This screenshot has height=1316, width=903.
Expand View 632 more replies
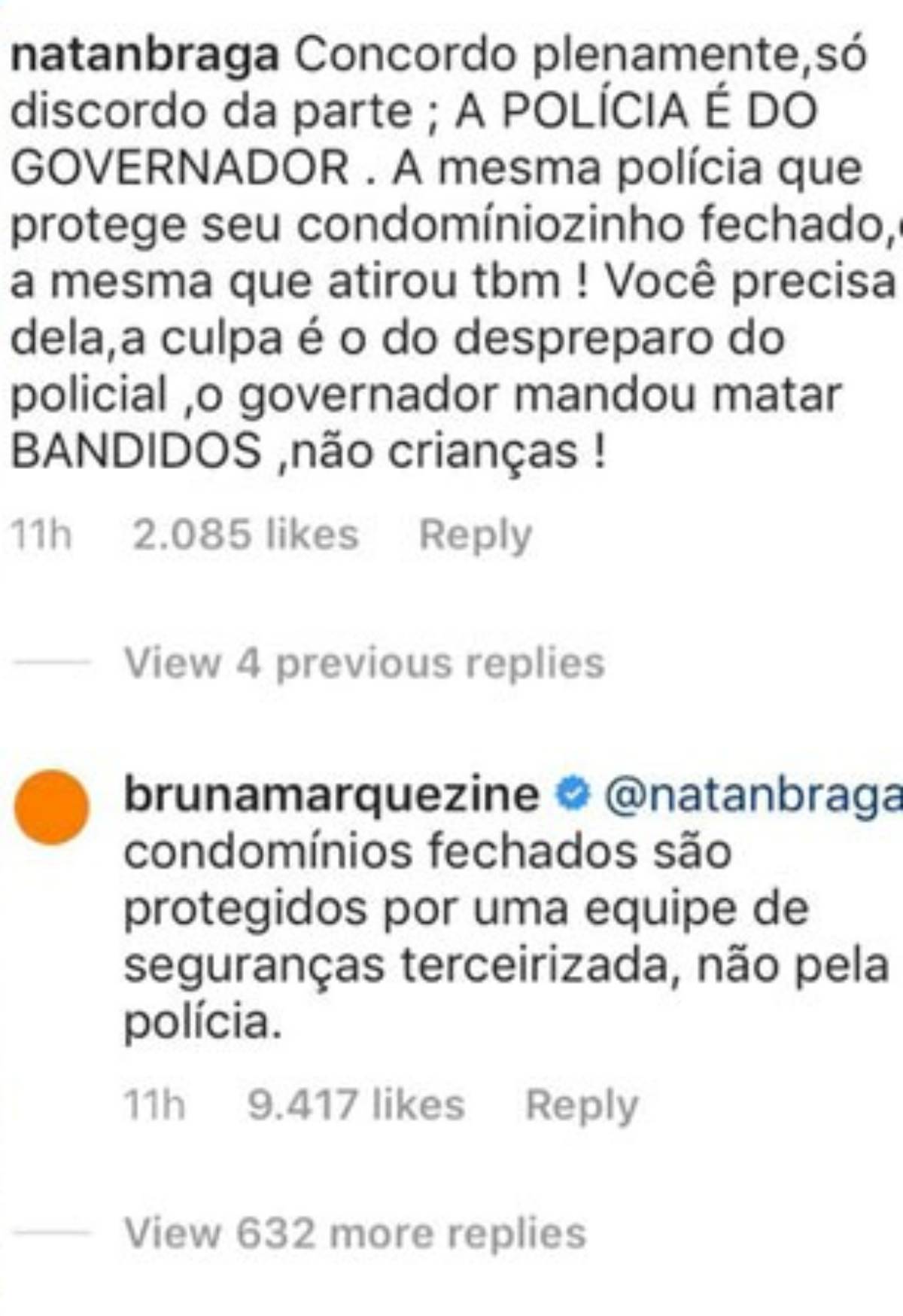354,1233
